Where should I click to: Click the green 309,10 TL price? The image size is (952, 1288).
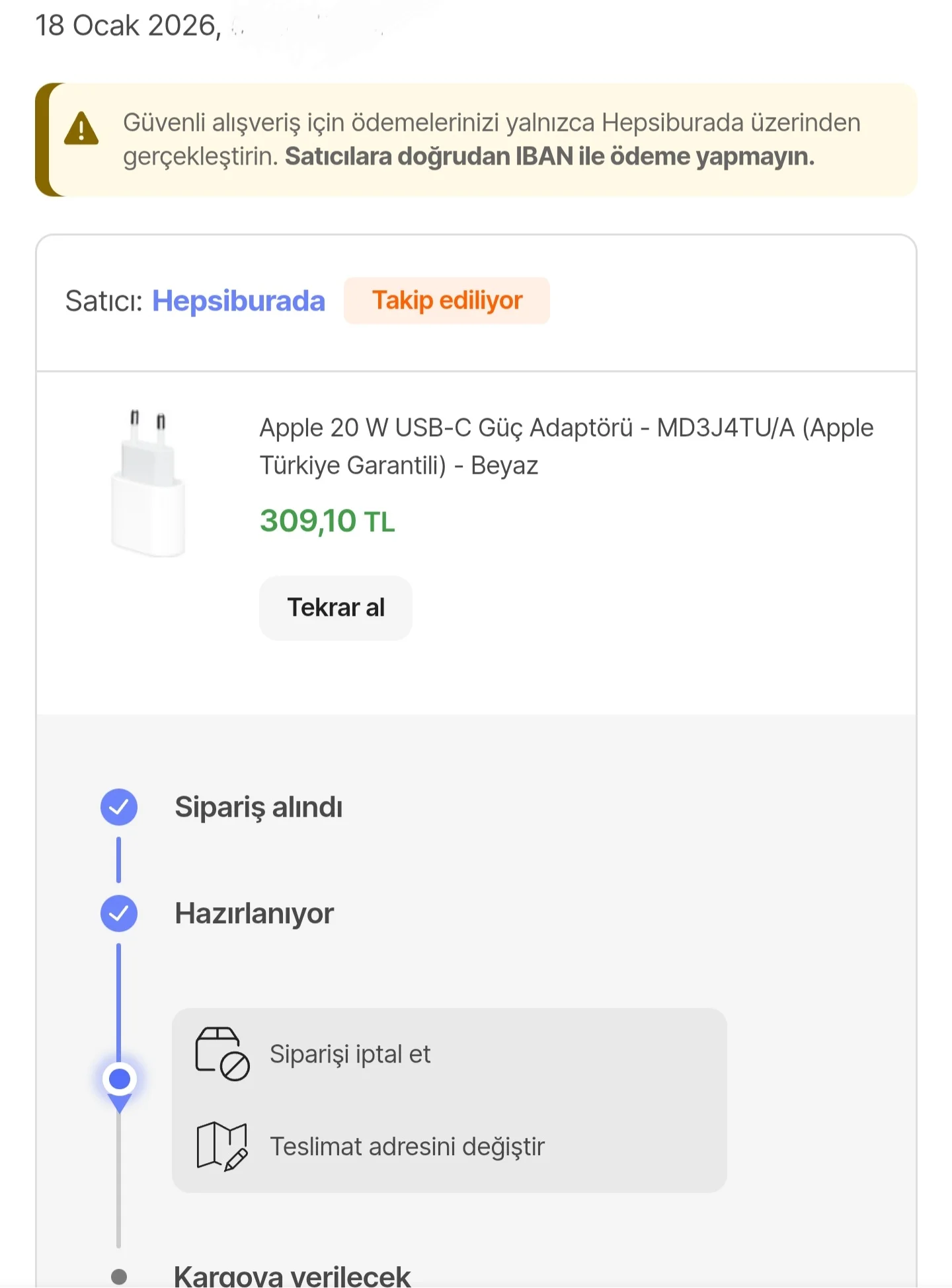pos(327,521)
